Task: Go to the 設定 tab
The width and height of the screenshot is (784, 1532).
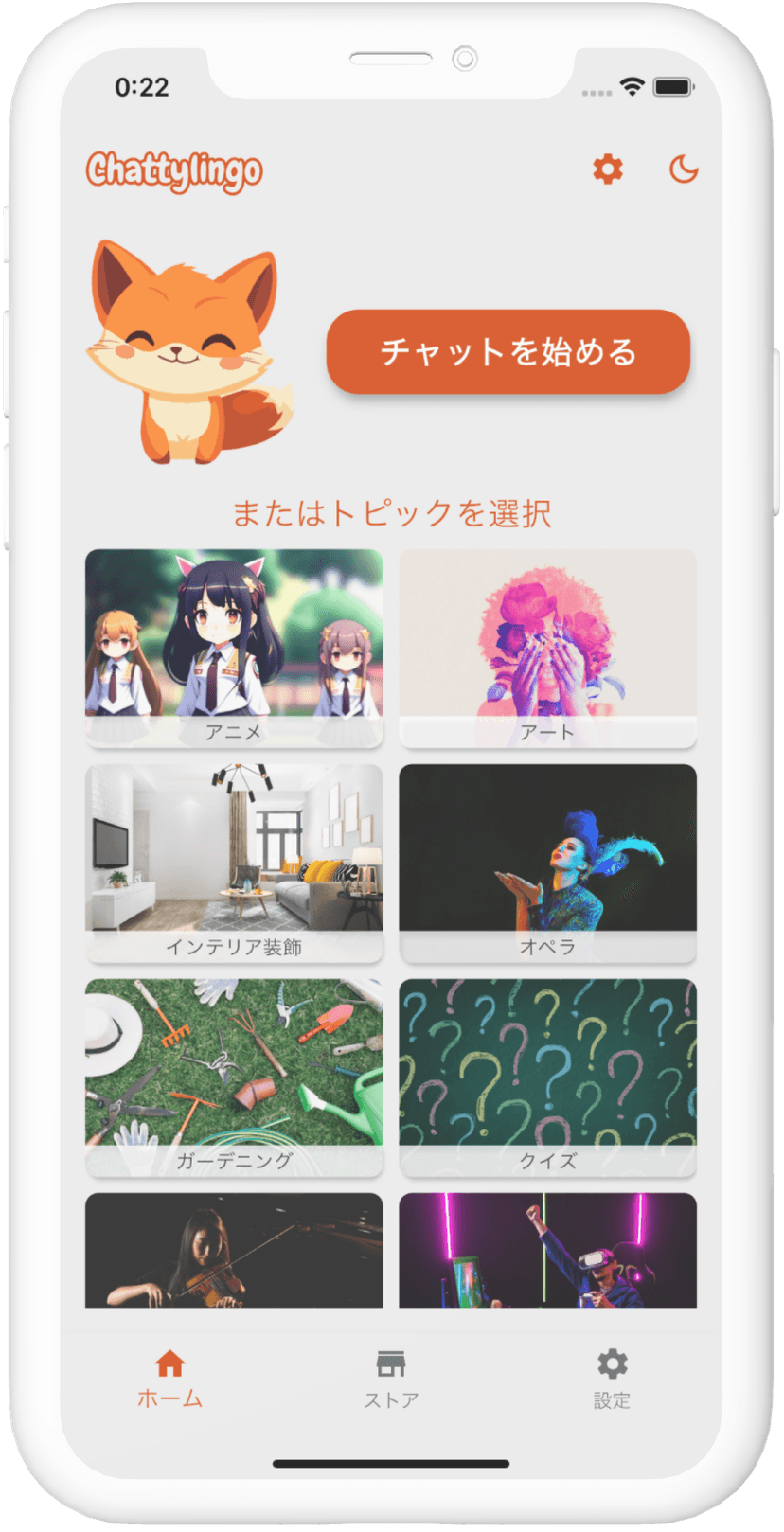Action: [612, 1379]
